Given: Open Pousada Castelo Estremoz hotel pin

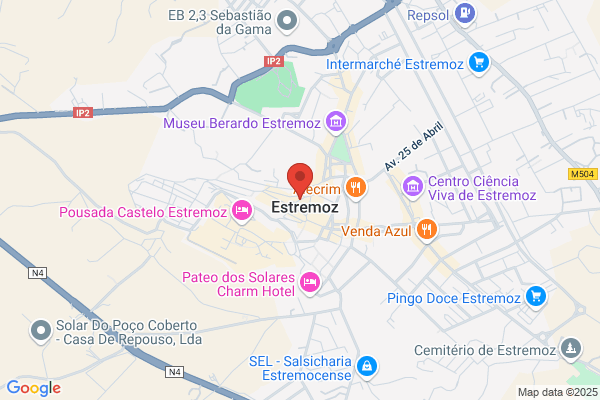Looking at the screenshot, I should click(x=242, y=212).
